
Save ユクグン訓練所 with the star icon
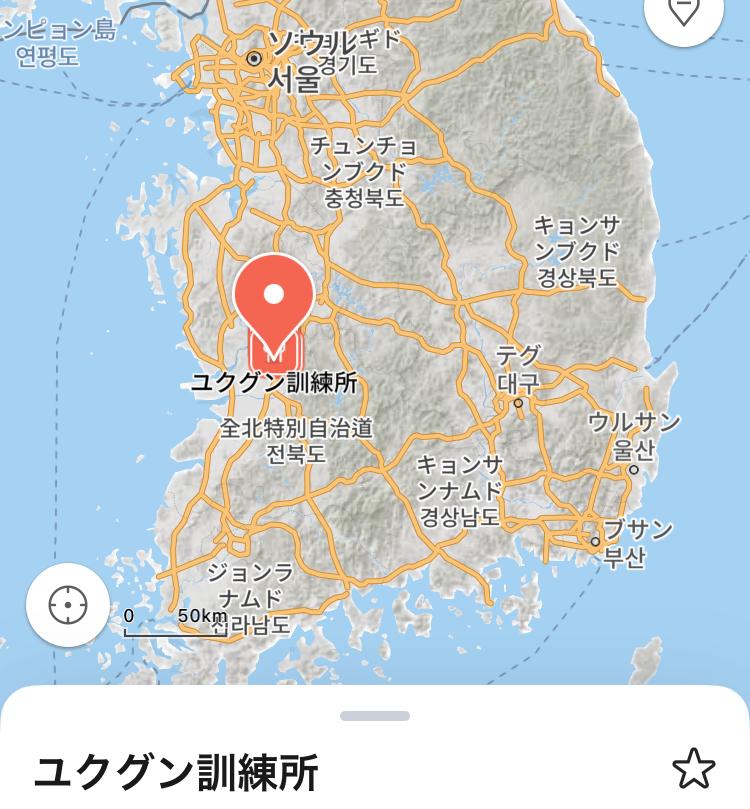[693, 769]
